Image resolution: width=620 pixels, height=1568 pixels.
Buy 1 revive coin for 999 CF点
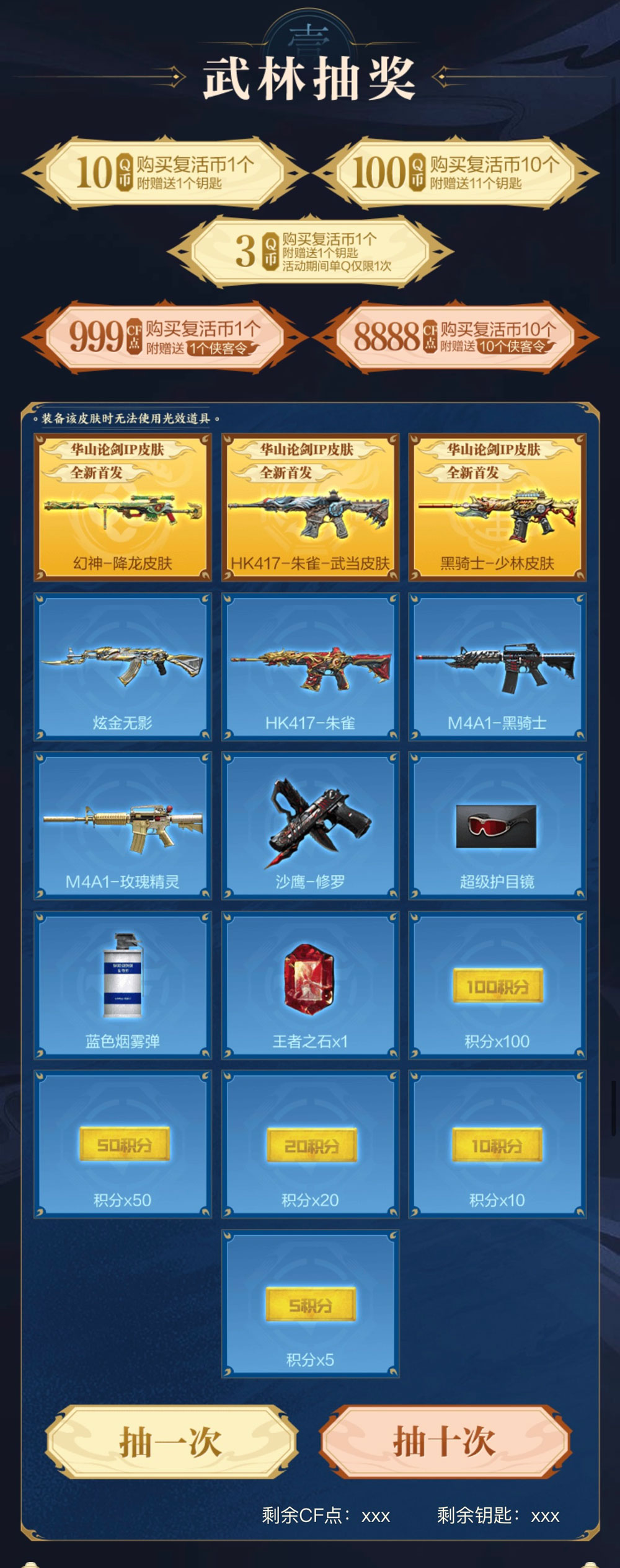click(164, 337)
